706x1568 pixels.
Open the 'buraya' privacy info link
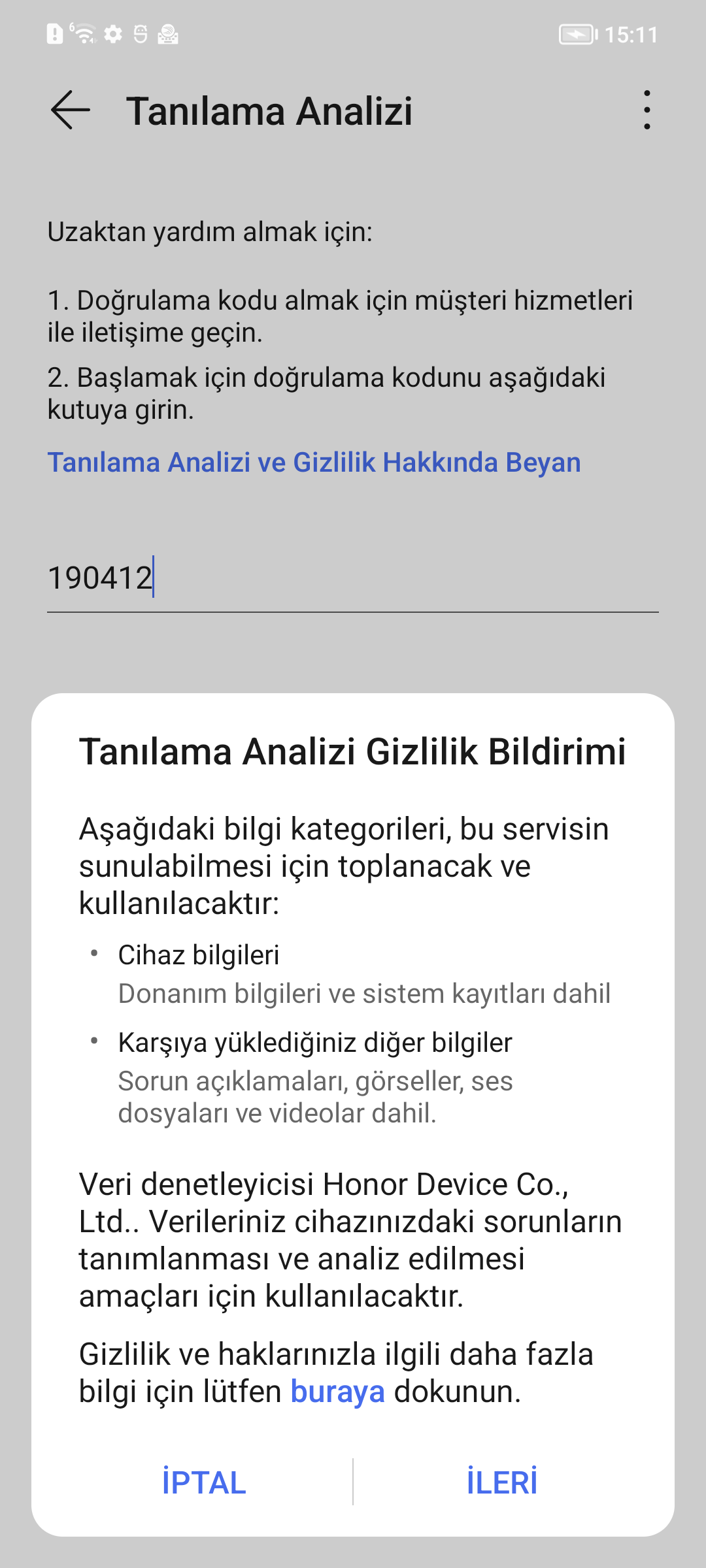click(x=337, y=1392)
